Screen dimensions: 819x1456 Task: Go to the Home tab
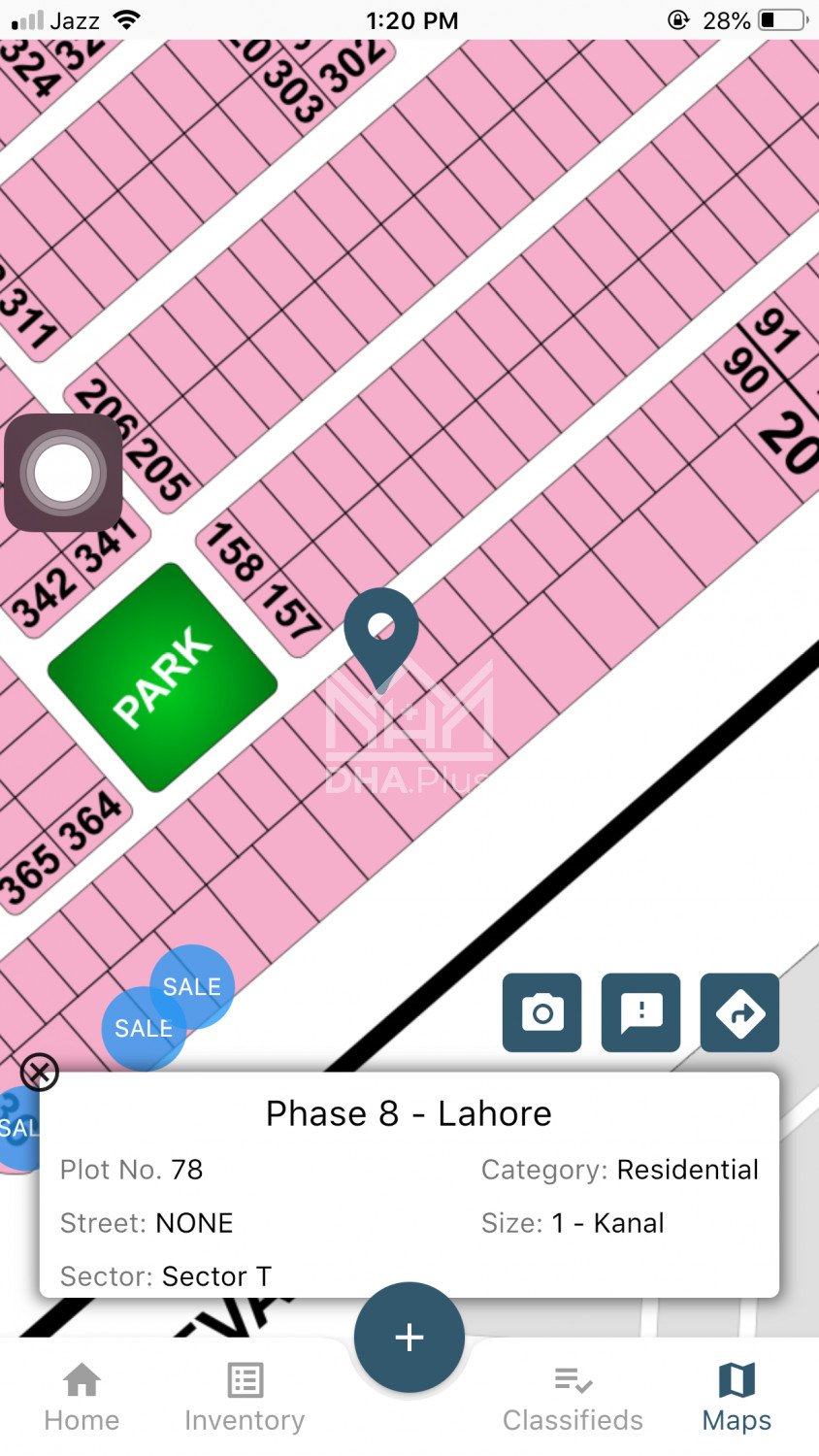click(x=82, y=1398)
